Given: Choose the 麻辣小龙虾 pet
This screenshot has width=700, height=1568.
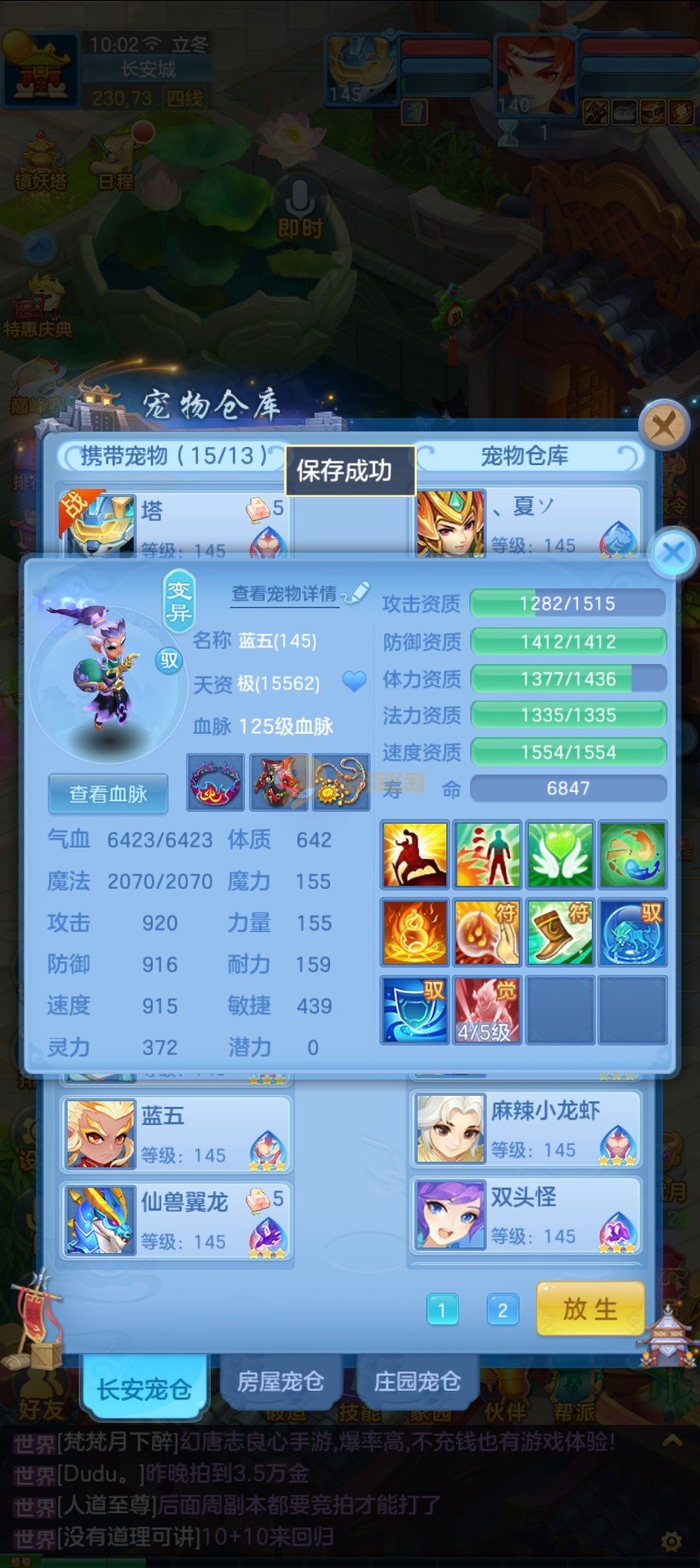Looking at the screenshot, I should point(525,1128).
